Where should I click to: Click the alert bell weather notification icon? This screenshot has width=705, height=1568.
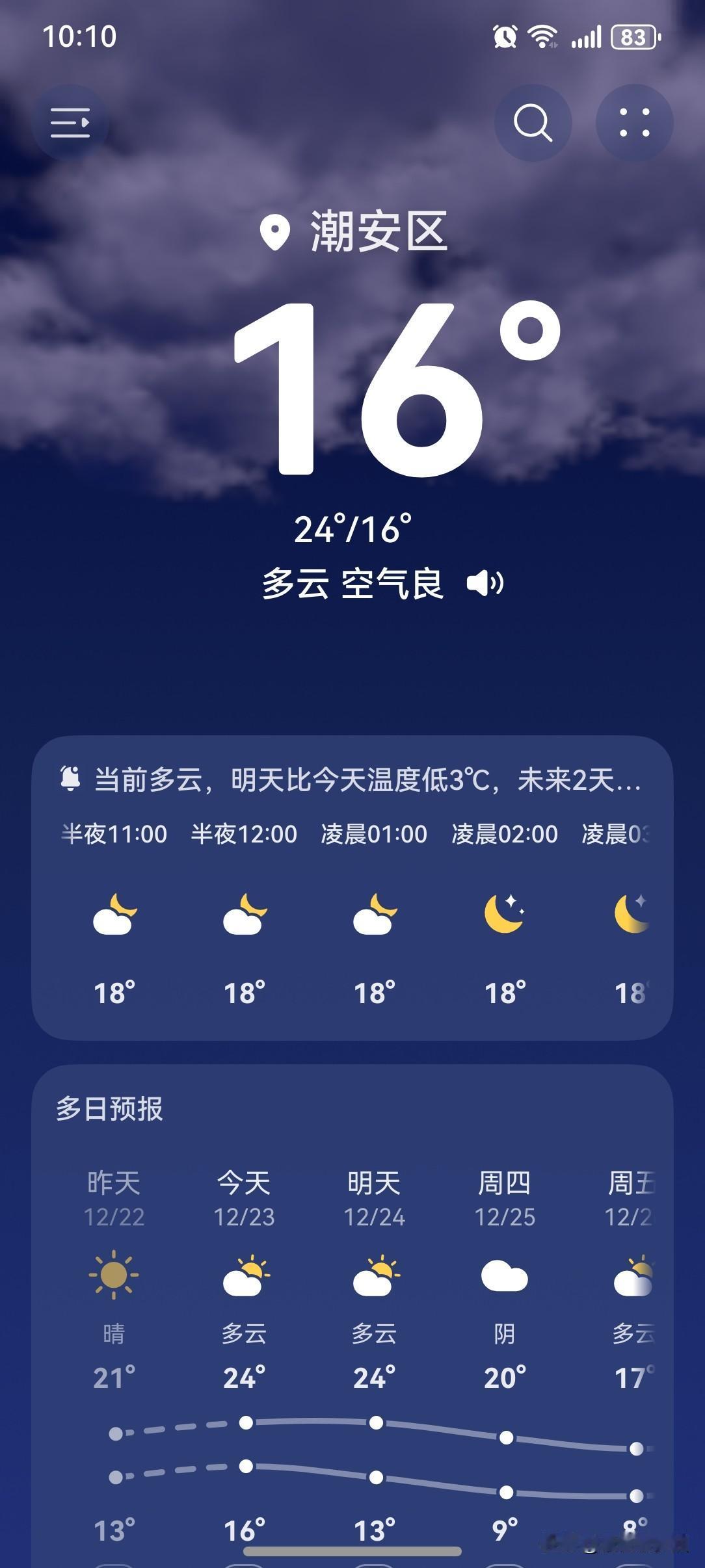[x=70, y=779]
